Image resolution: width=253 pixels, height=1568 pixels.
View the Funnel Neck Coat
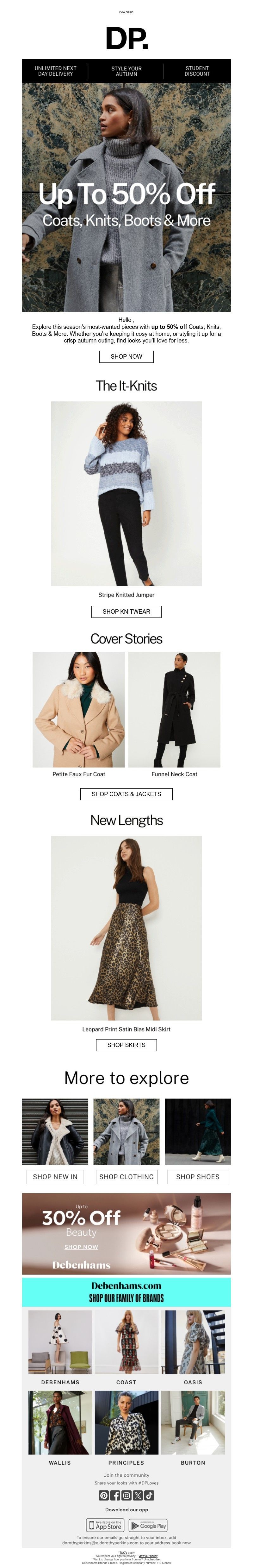tap(174, 709)
